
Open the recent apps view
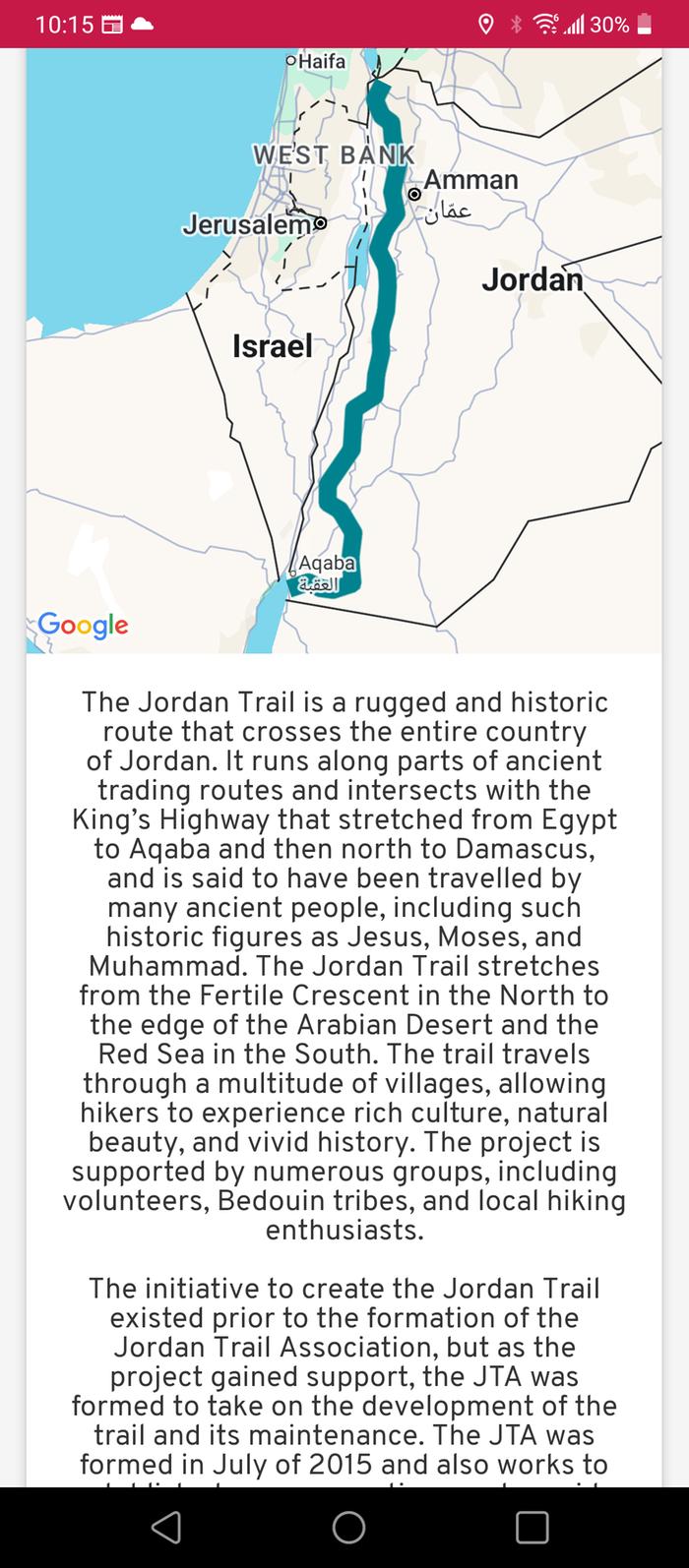pos(532,1527)
